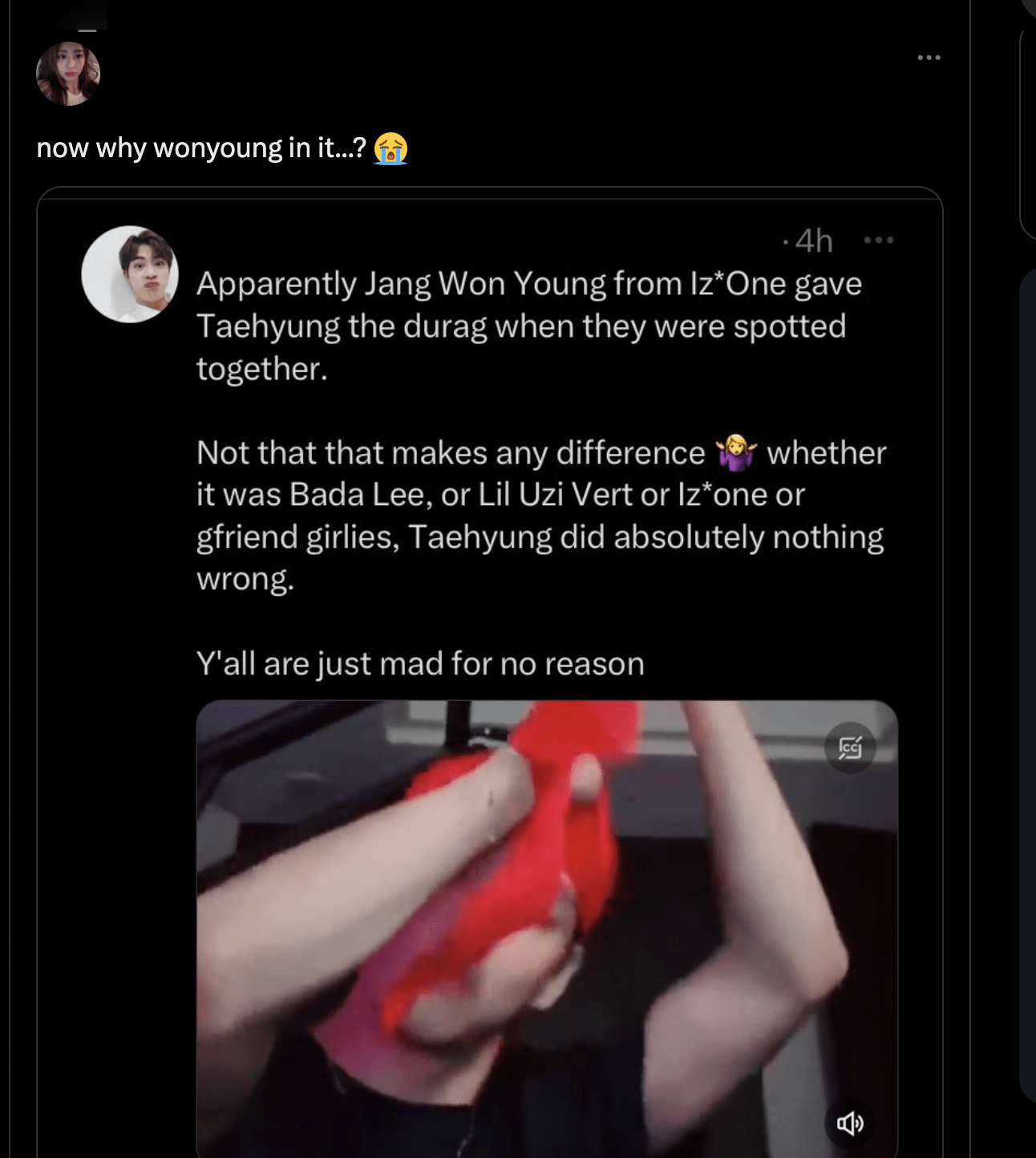Open the quoted tweet's three-dot menu
This screenshot has width=1036, height=1158.
[878, 239]
